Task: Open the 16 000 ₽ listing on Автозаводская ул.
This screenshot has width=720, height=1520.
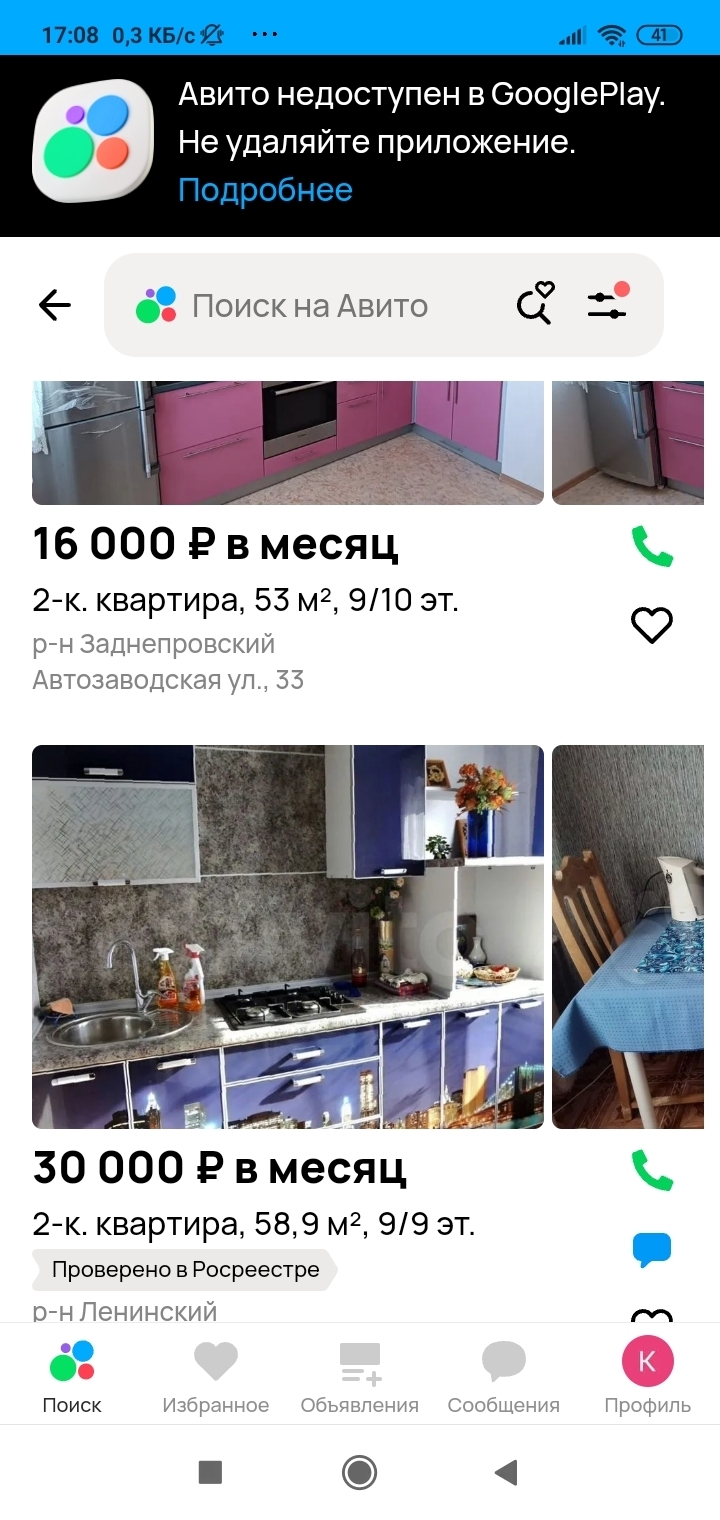Action: (x=245, y=601)
